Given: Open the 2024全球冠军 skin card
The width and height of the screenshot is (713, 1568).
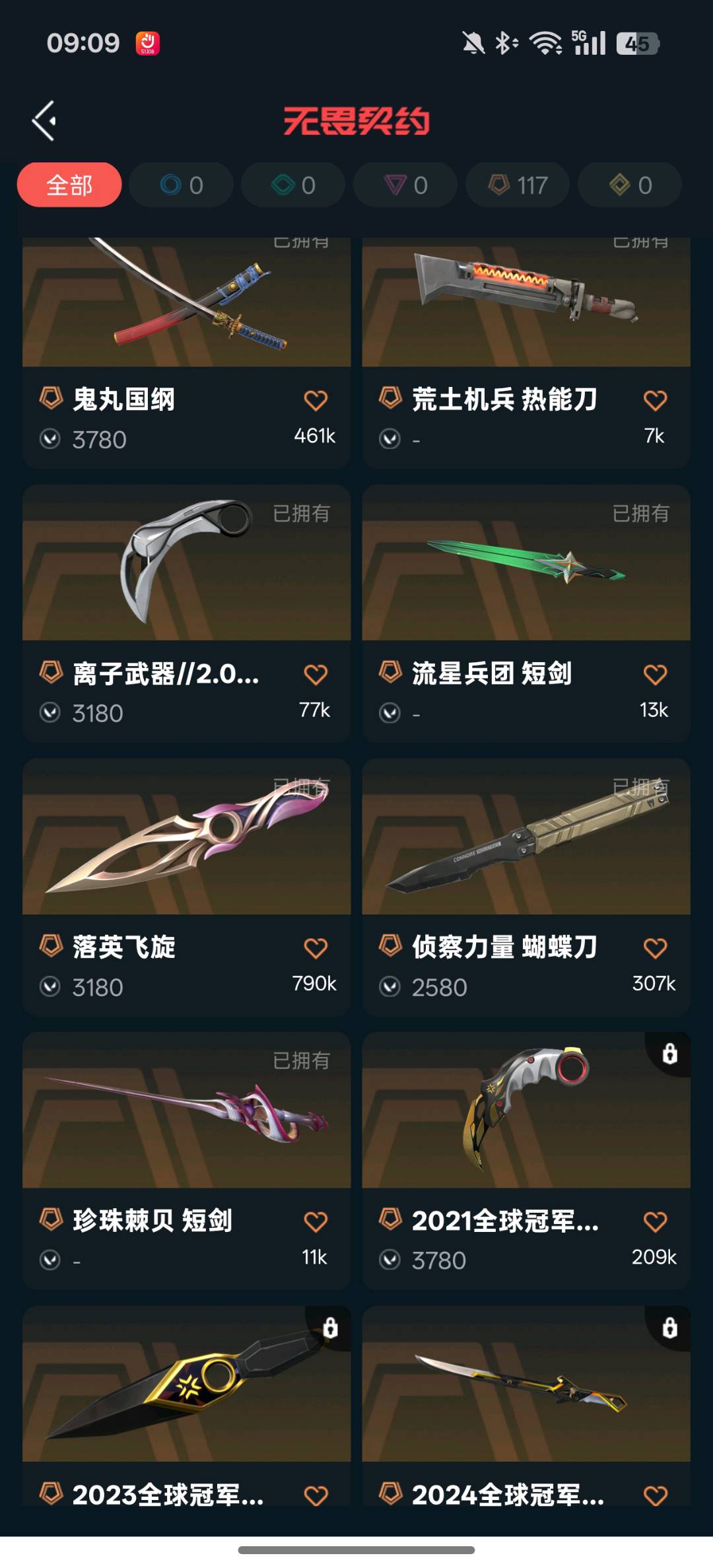Looking at the screenshot, I should coord(526,1386).
